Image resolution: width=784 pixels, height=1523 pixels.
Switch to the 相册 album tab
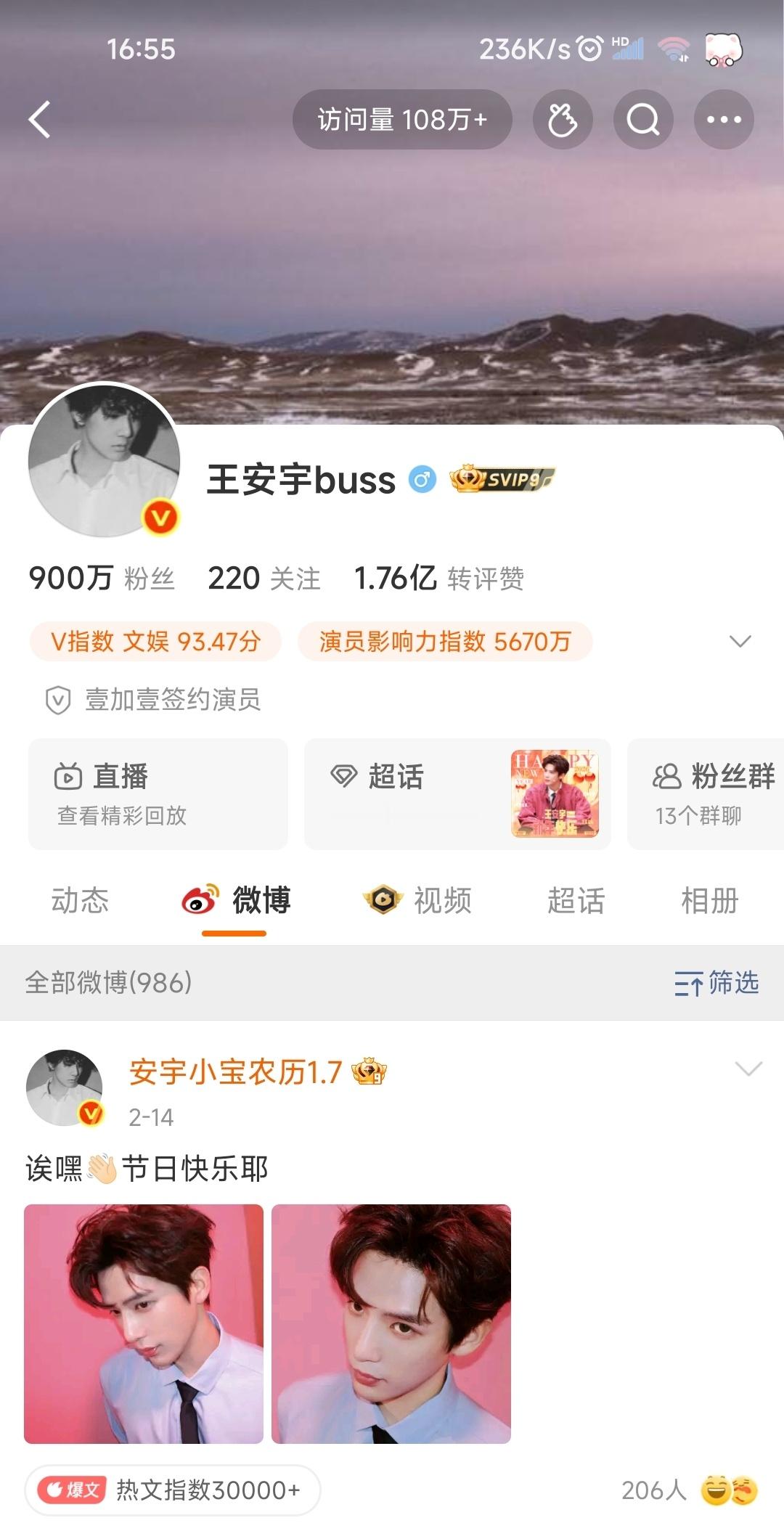coord(711,902)
